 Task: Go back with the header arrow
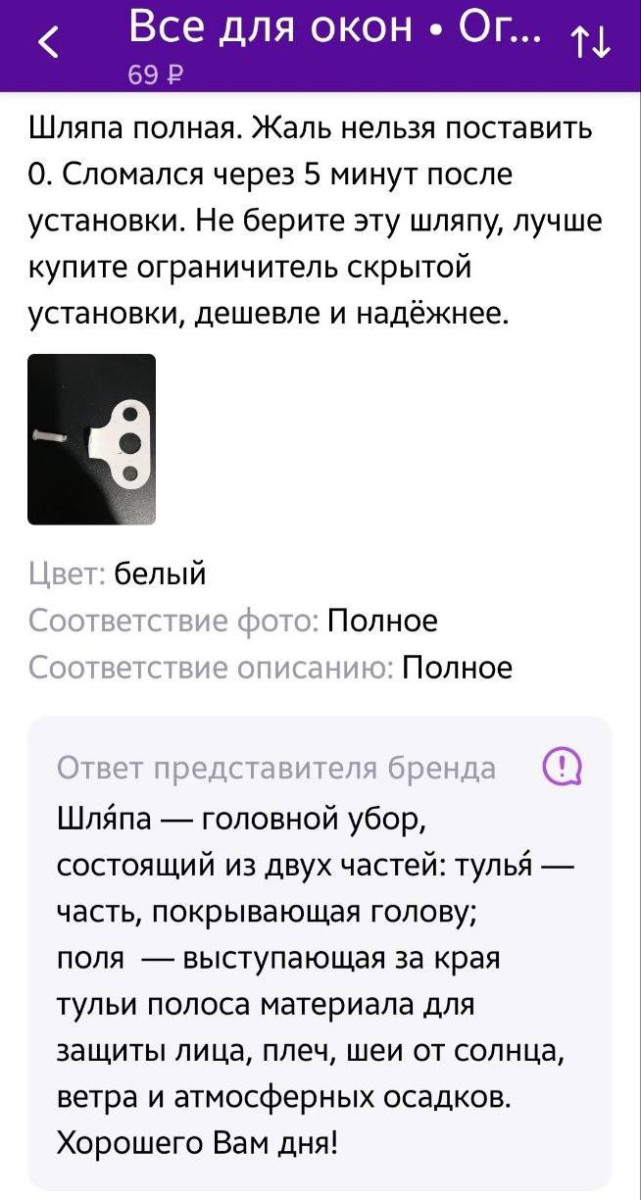48,42
